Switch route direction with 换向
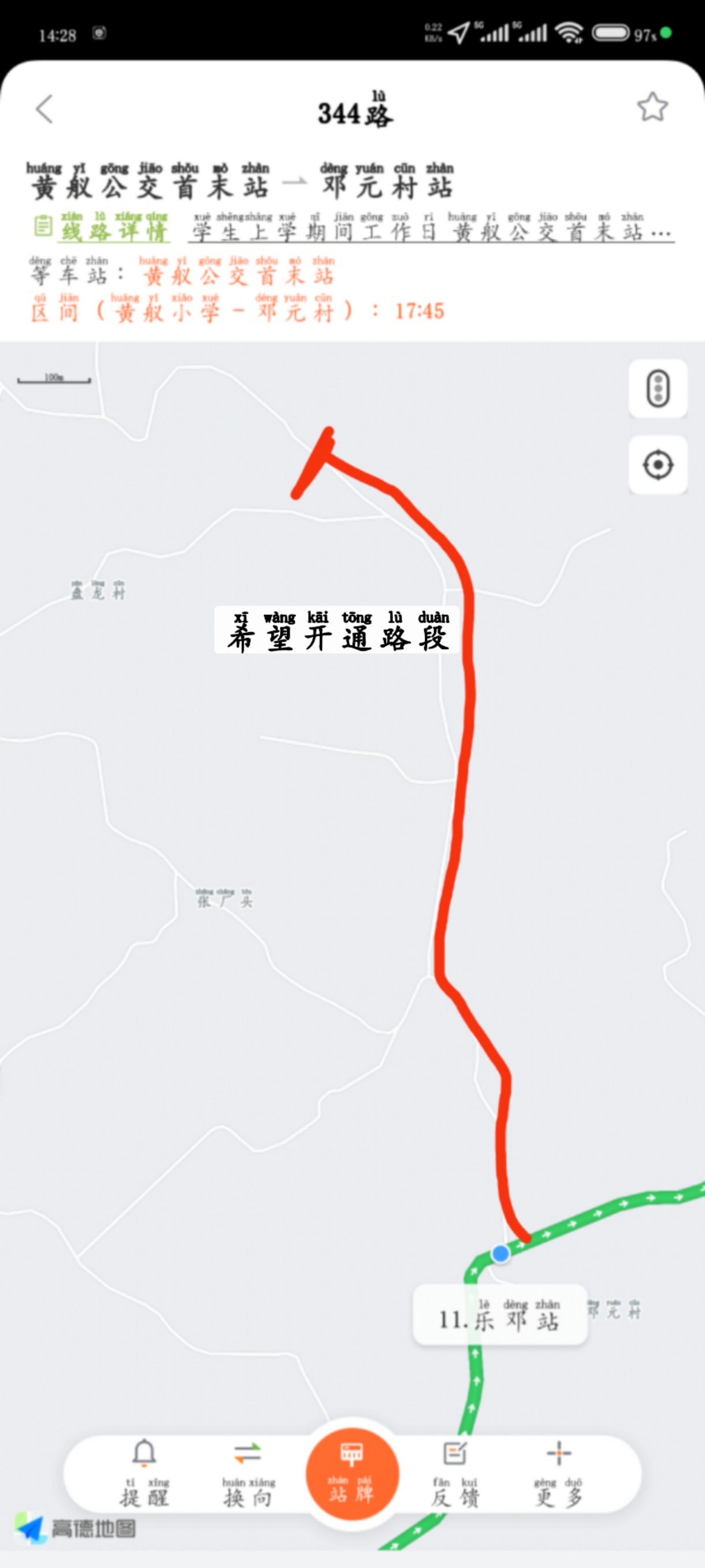705x1568 pixels. pyautogui.click(x=248, y=1472)
